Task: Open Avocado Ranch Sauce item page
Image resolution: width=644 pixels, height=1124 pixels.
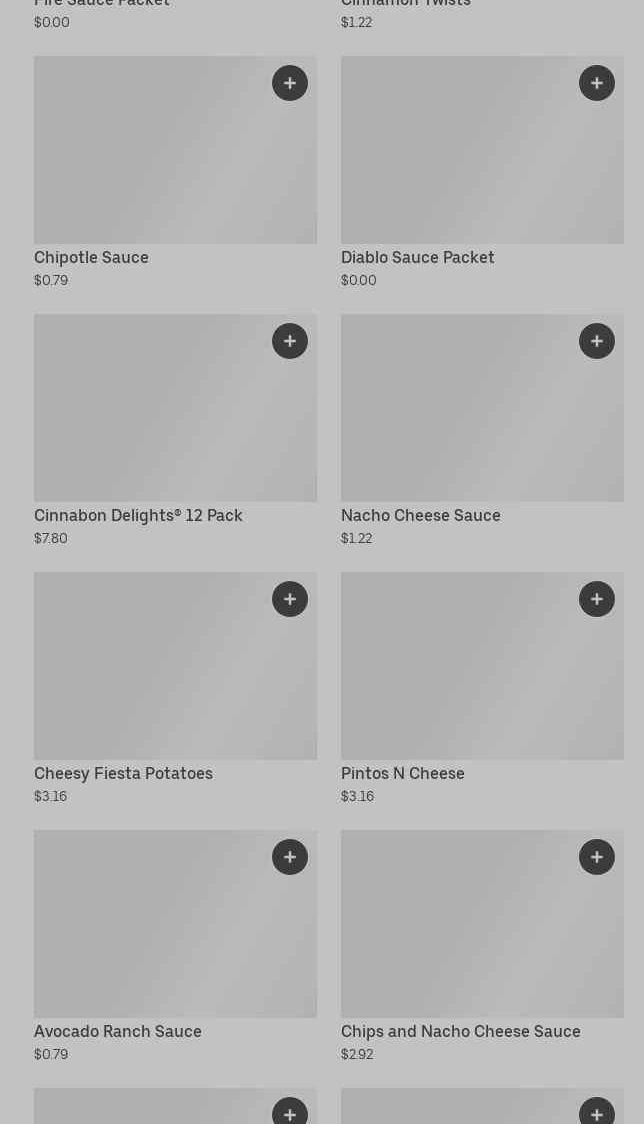Action: (x=175, y=946)
